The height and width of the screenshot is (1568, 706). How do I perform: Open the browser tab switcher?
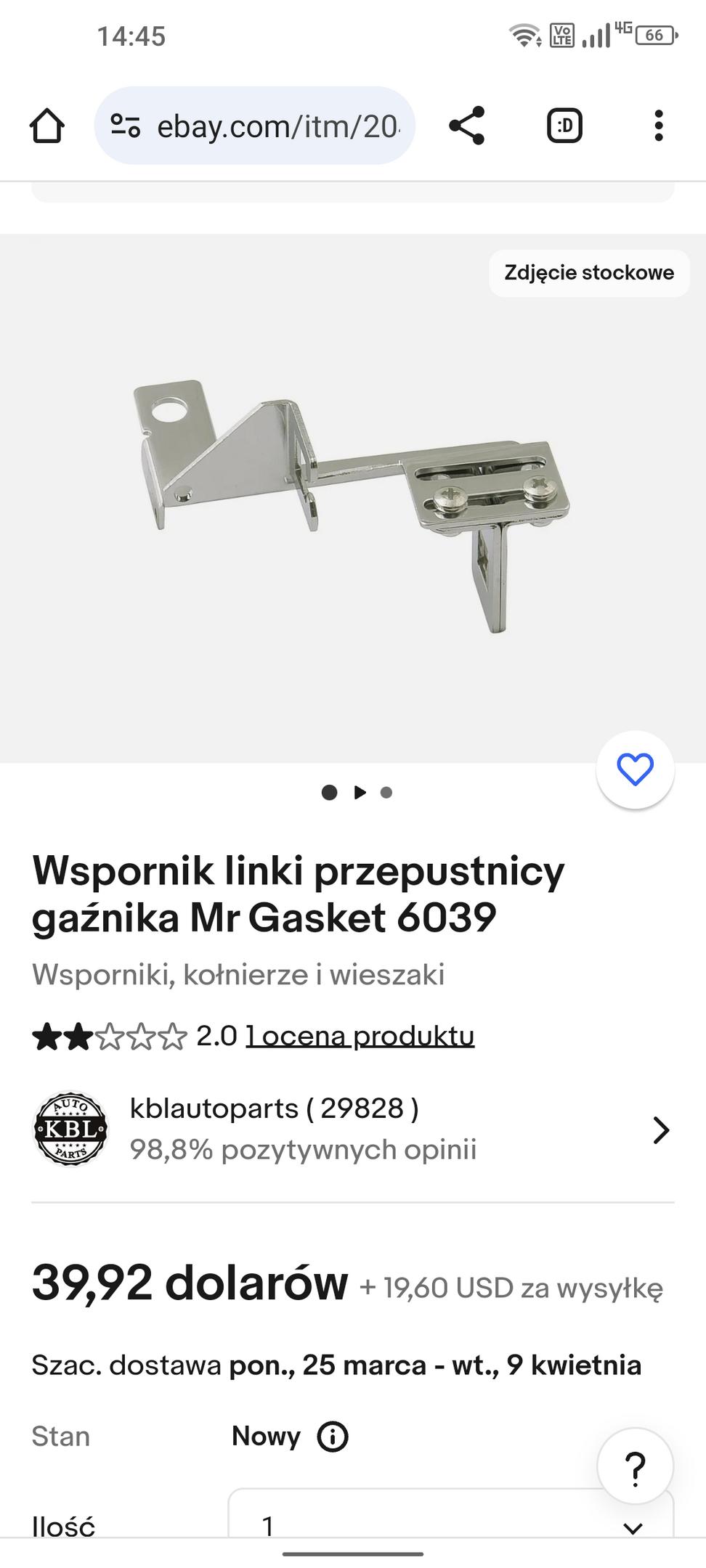(564, 126)
